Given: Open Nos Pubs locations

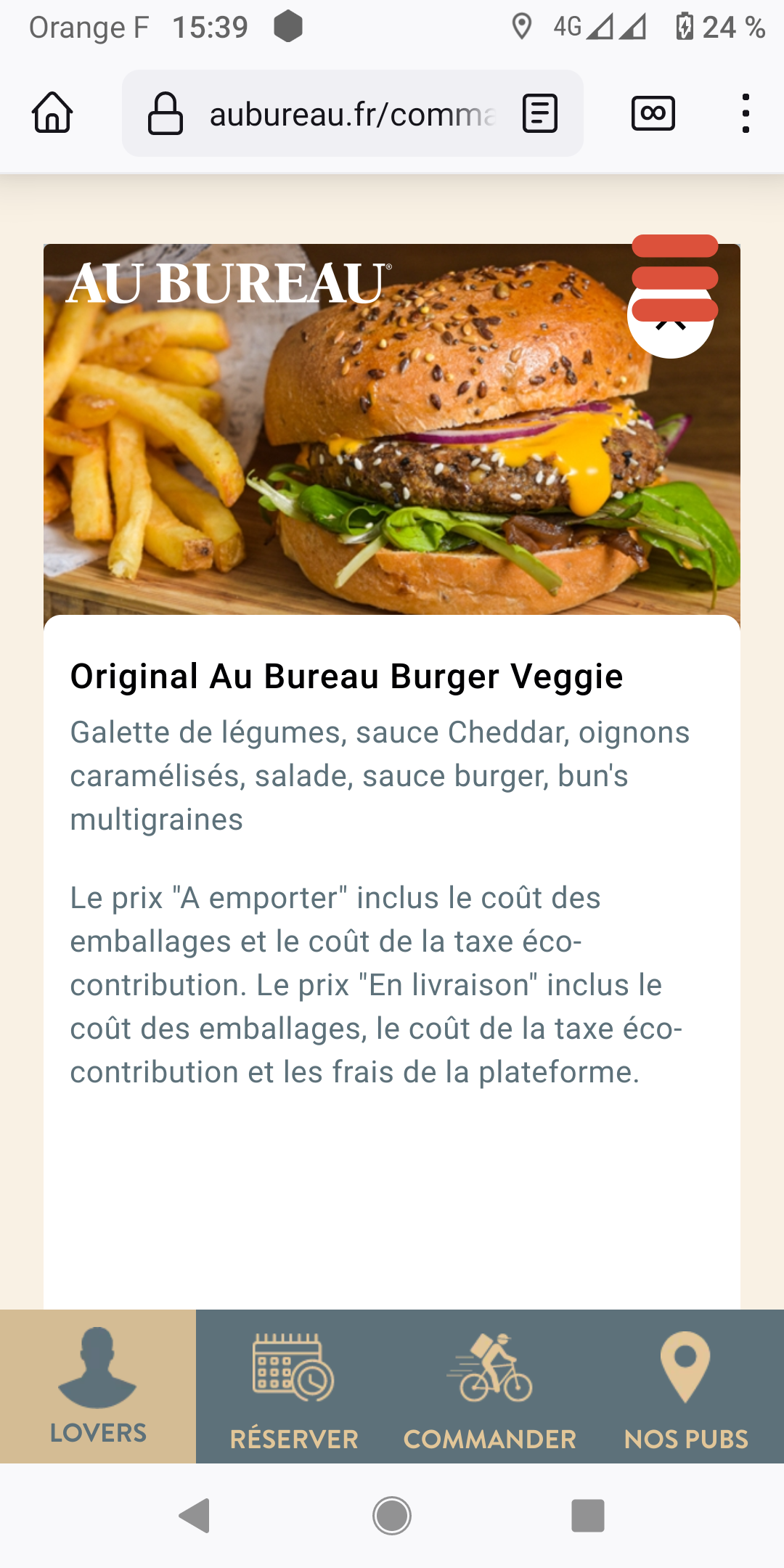Looking at the screenshot, I should tap(686, 1387).
